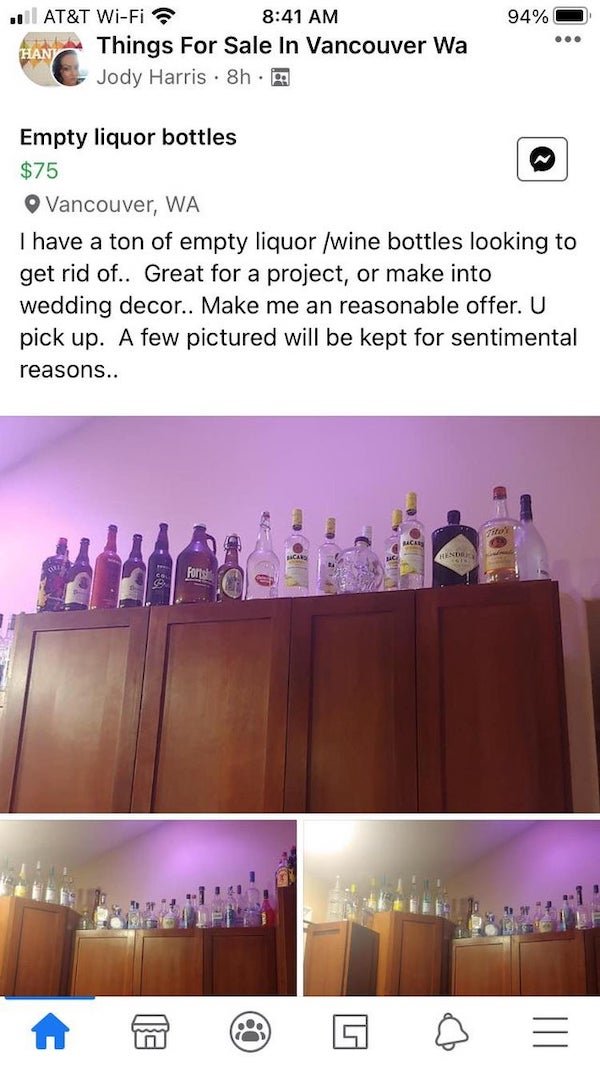Viewport: 600px width, 1067px height.
Task: Open the Things For Sale In Vancouver Wa group
Action: click(x=281, y=45)
